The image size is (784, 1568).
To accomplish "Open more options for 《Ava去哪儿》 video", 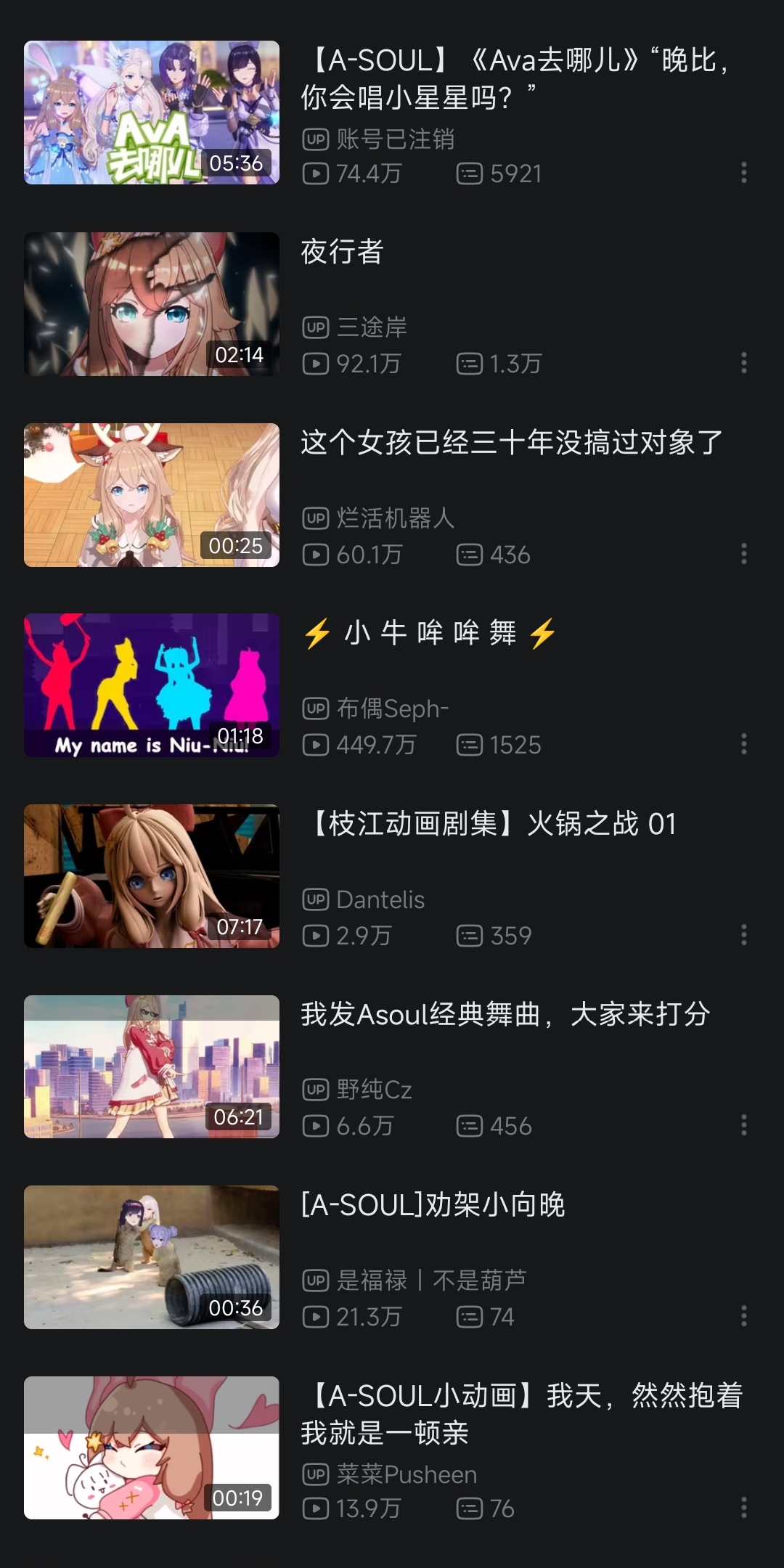I will coord(743,173).
